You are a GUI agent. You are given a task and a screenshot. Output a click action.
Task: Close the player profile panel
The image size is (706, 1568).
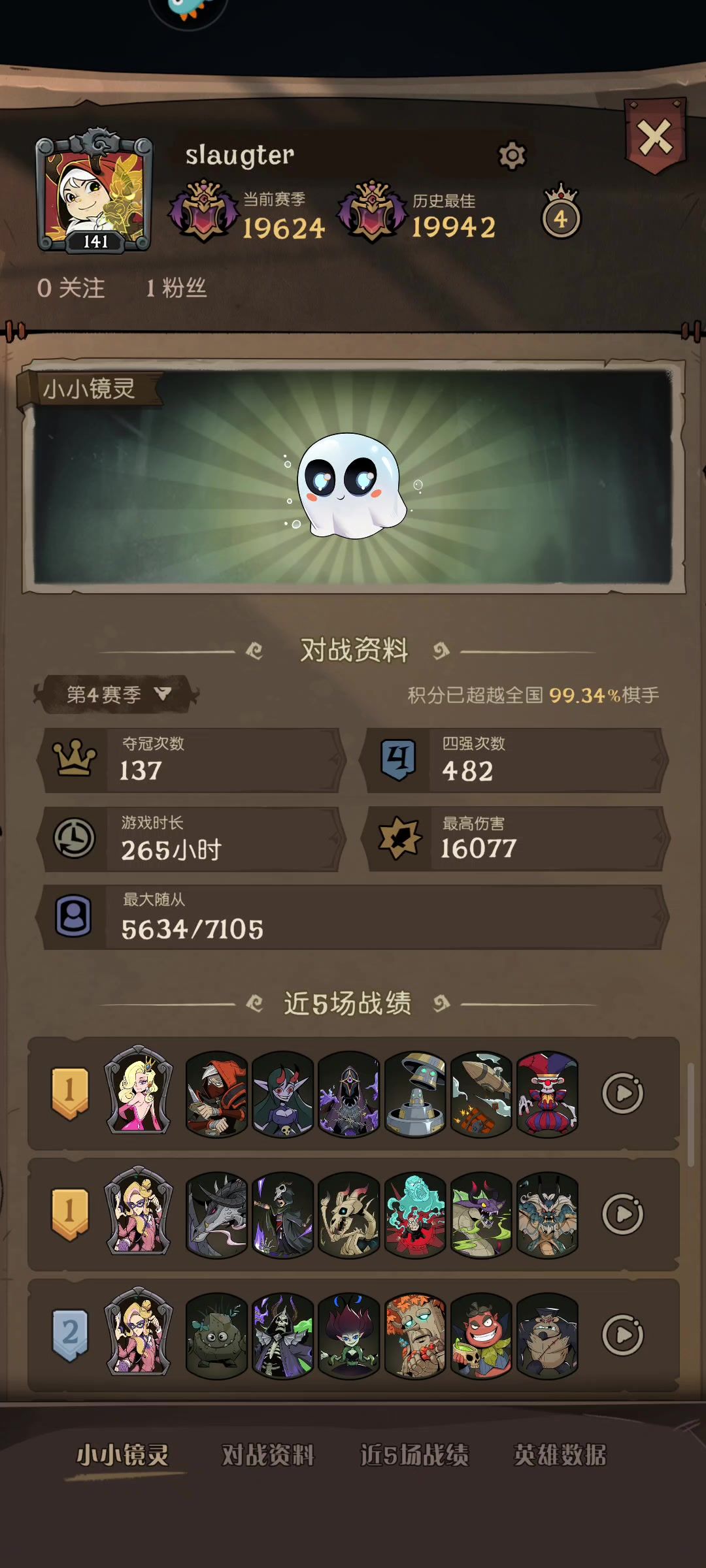655,137
